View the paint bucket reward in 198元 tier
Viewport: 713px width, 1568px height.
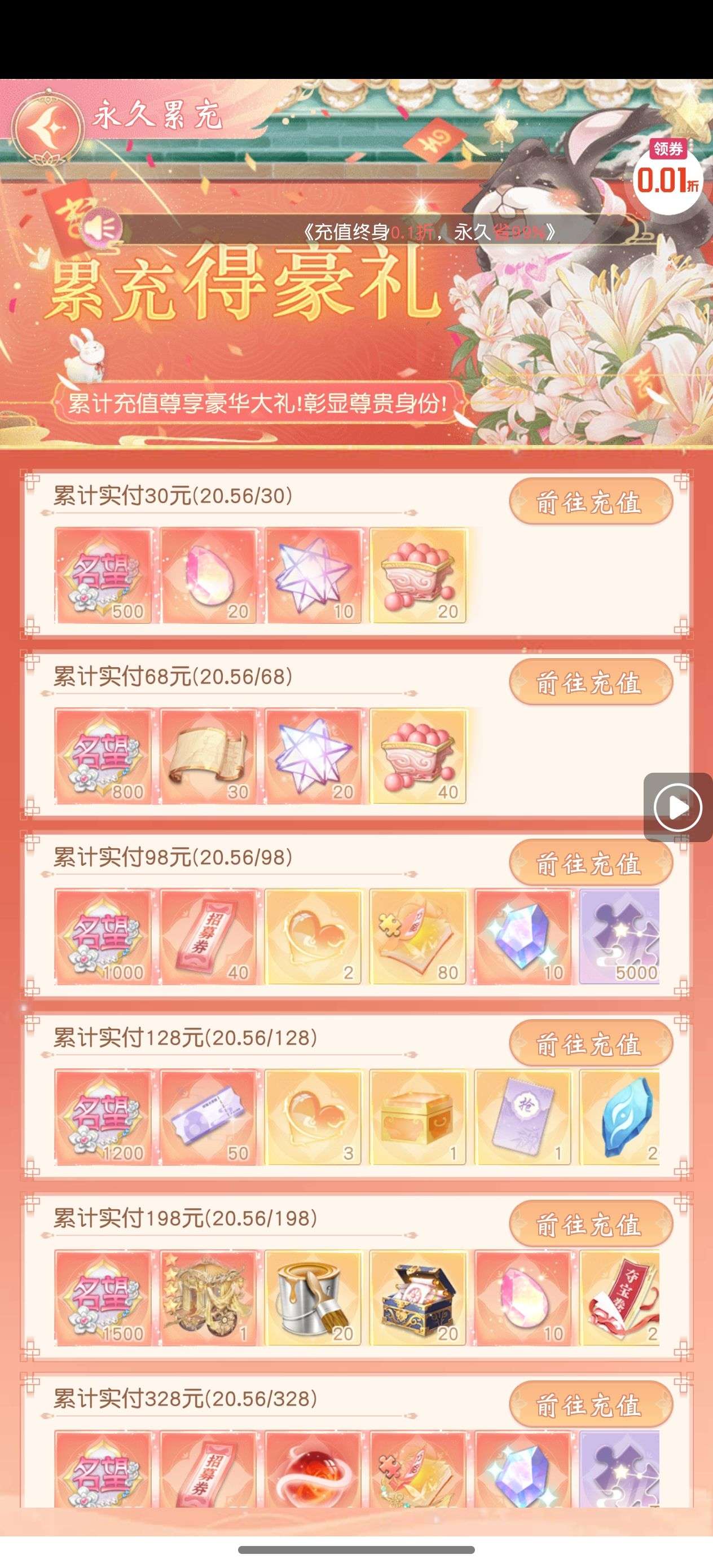[313, 1298]
